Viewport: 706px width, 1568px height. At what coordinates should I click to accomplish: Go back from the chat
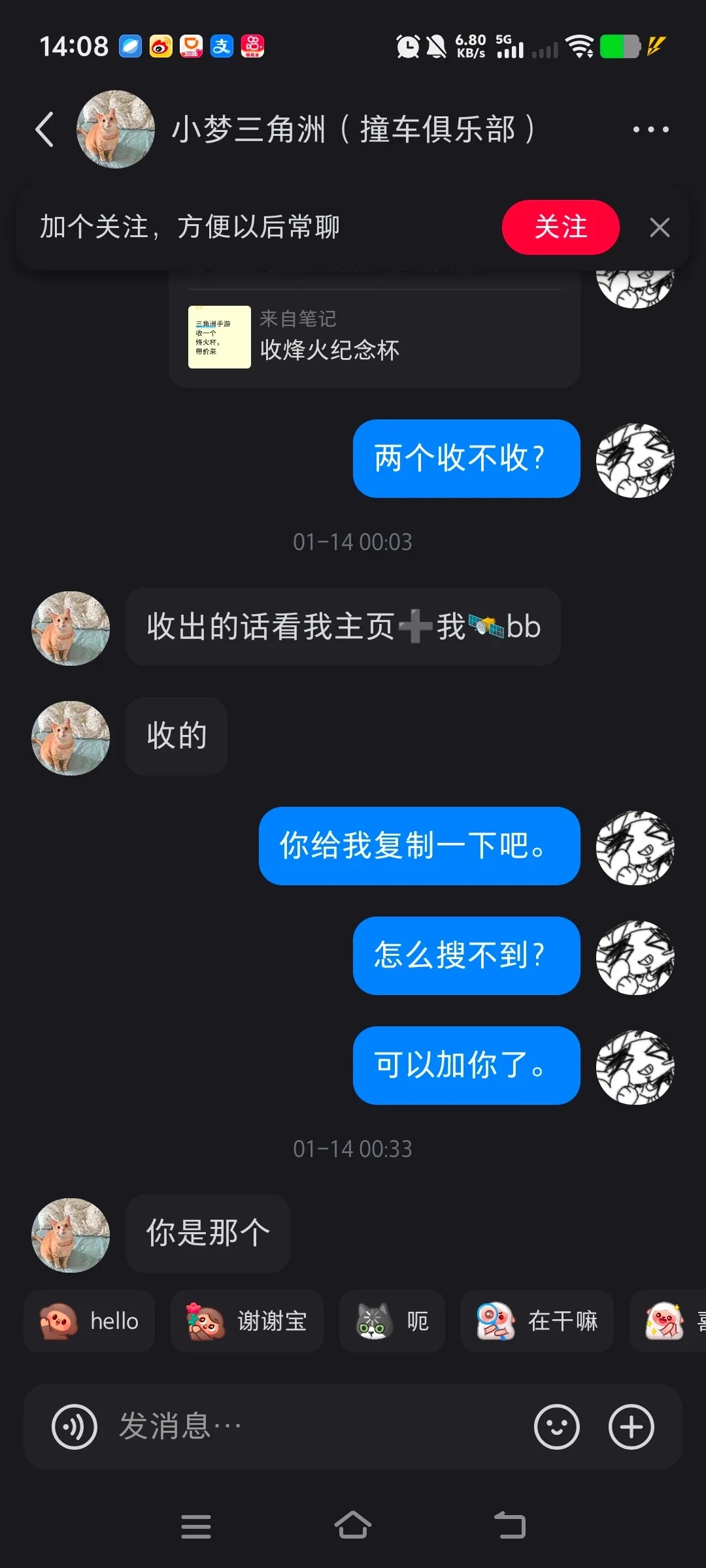point(44,129)
